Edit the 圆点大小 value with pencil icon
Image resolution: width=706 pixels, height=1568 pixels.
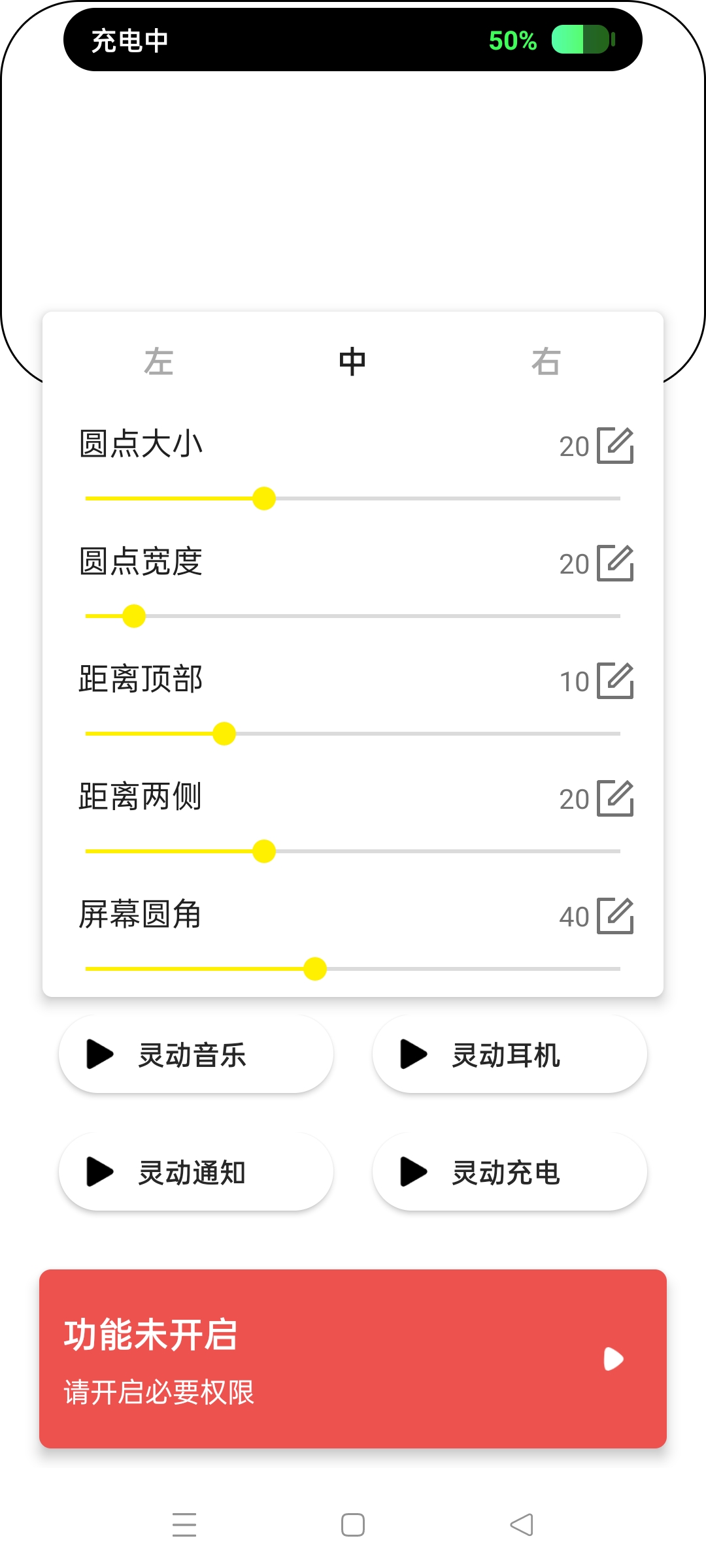pyautogui.click(x=615, y=446)
